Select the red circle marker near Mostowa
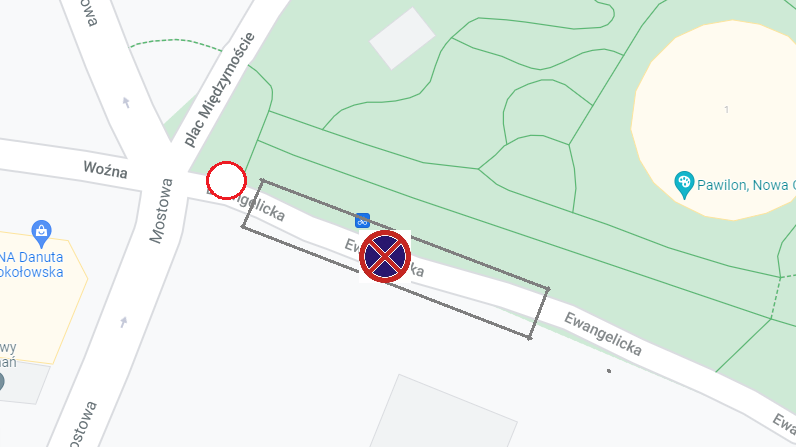Screen dimensions: 796x447 coord(227,181)
